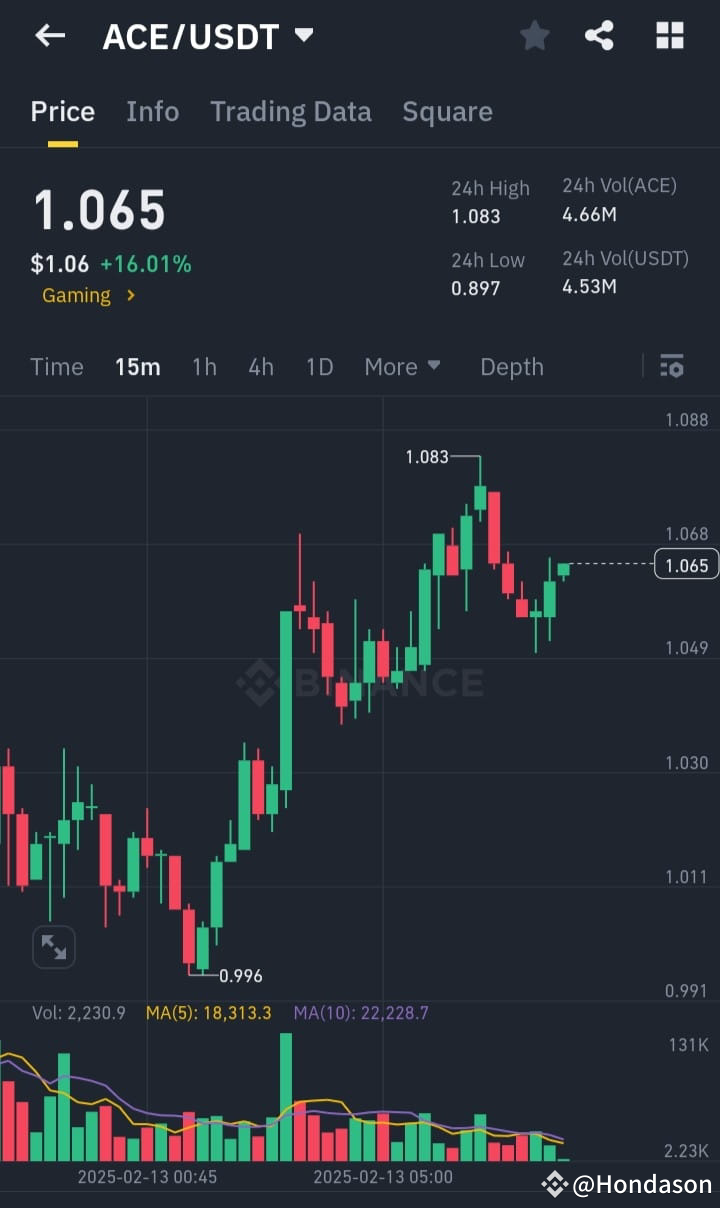Image resolution: width=720 pixels, height=1208 pixels.
Task: Toggle the 15m candlestick interval
Action: [137, 366]
